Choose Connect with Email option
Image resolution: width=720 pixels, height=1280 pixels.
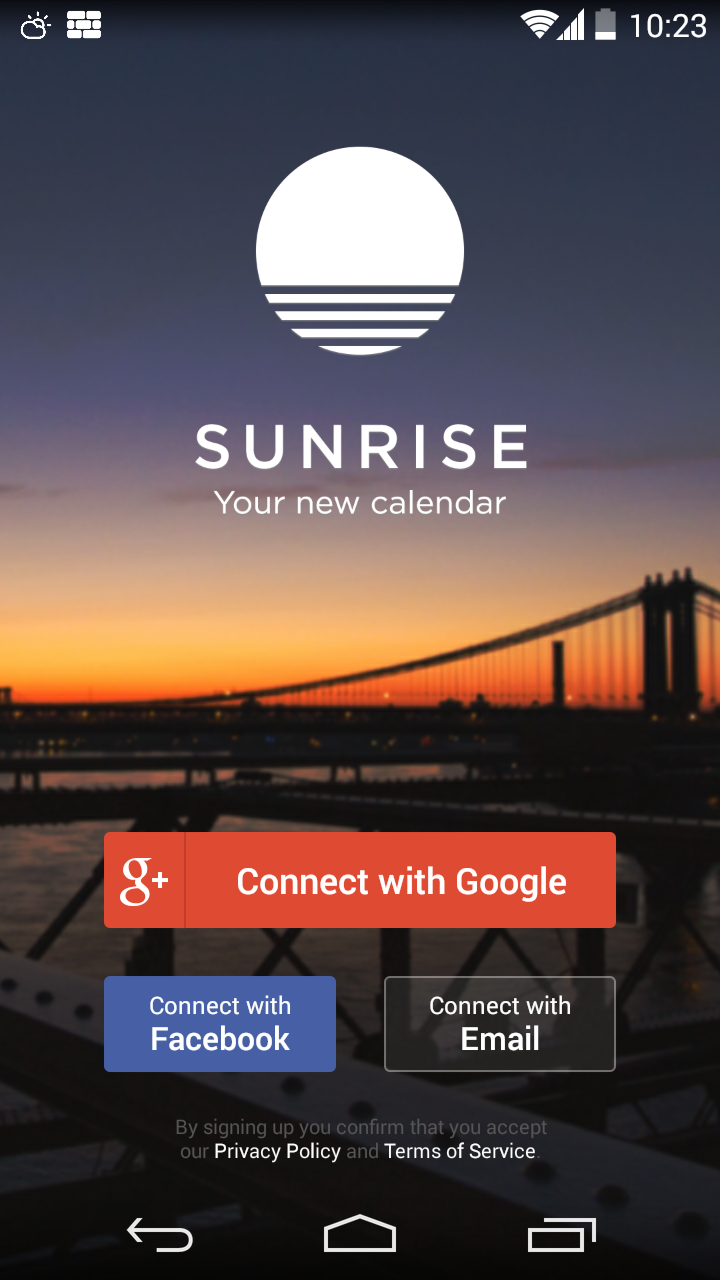click(500, 1024)
